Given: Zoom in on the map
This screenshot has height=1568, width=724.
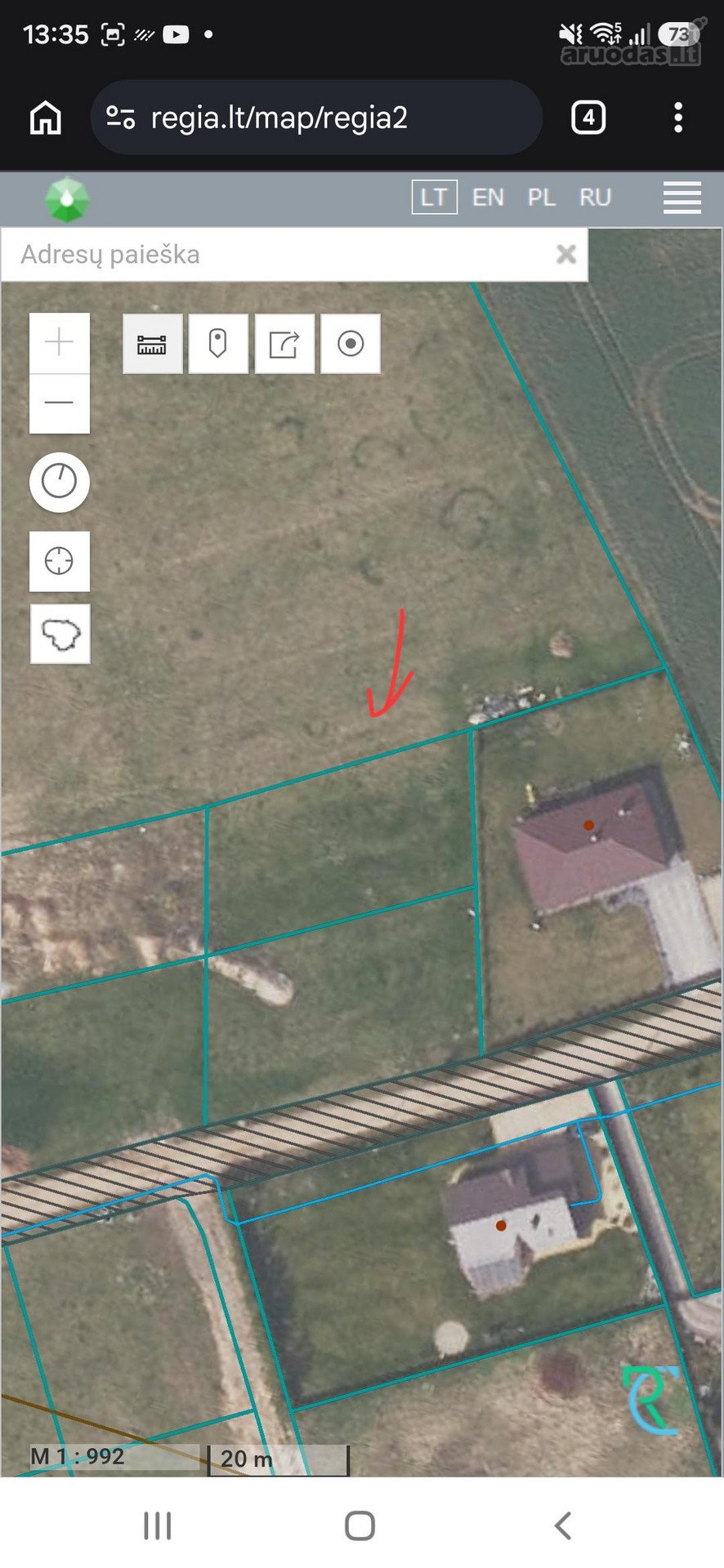Looking at the screenshot, I should 60,343.
